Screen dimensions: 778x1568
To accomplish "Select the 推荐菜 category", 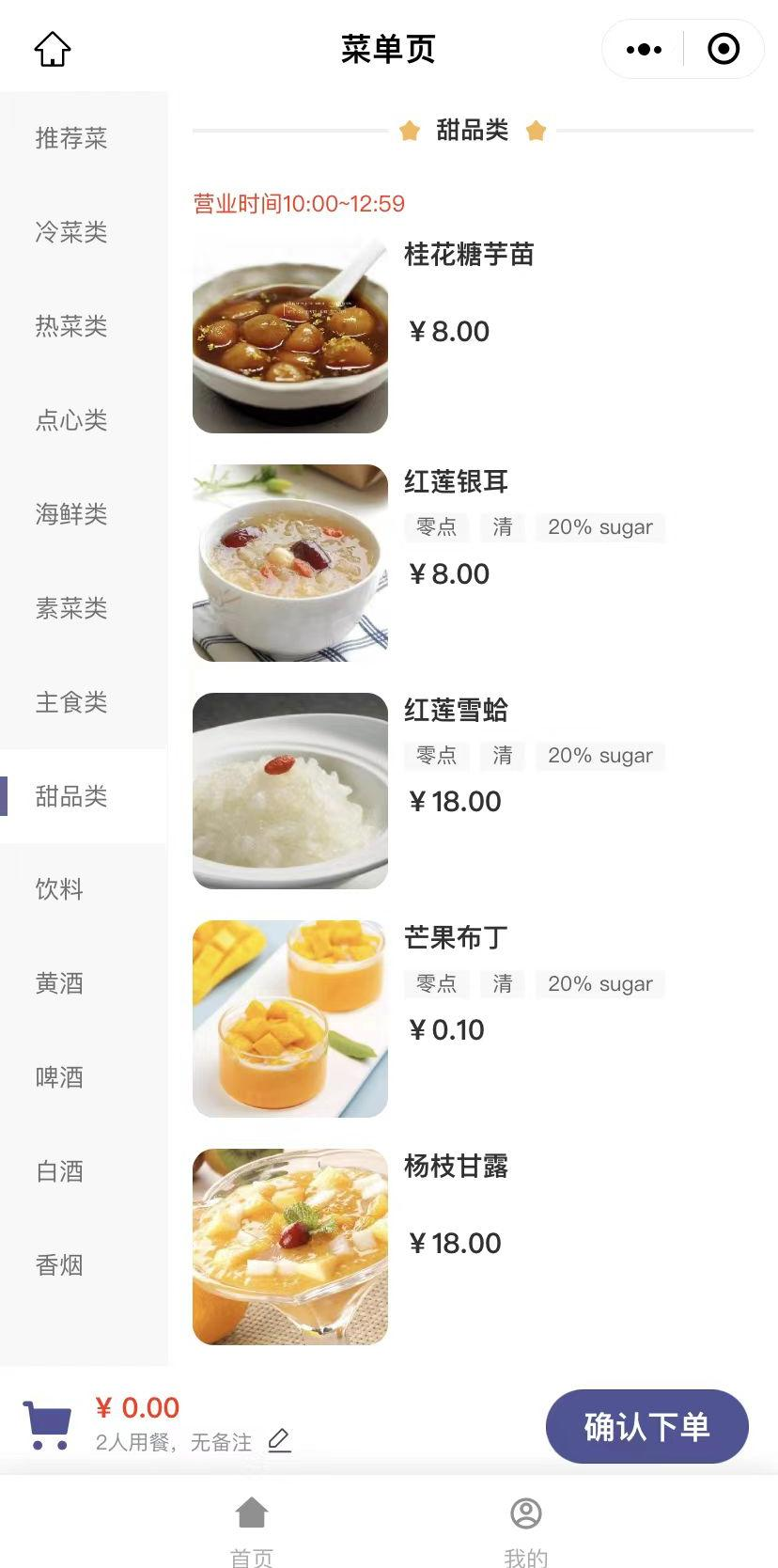I will [71, 138].
